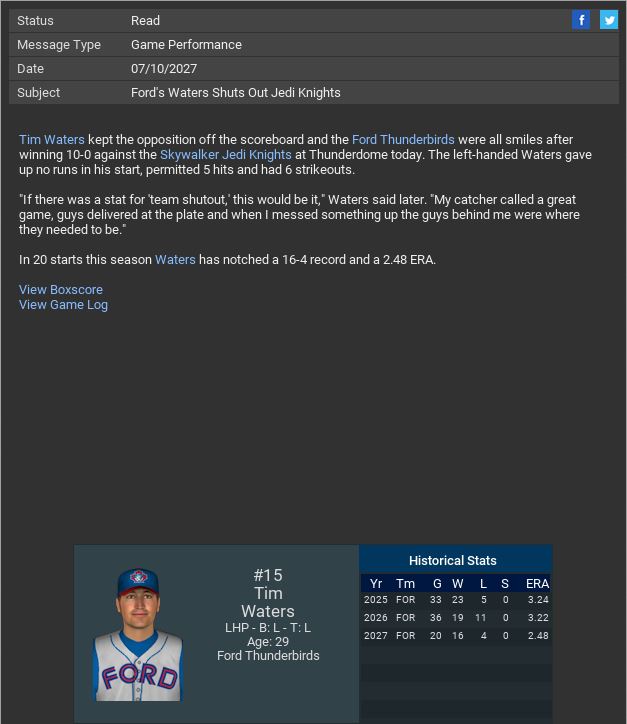Screen dimensions: 627x724
Task: Tap the Waters link in the season record sentence
Action: tap(175, 260)
